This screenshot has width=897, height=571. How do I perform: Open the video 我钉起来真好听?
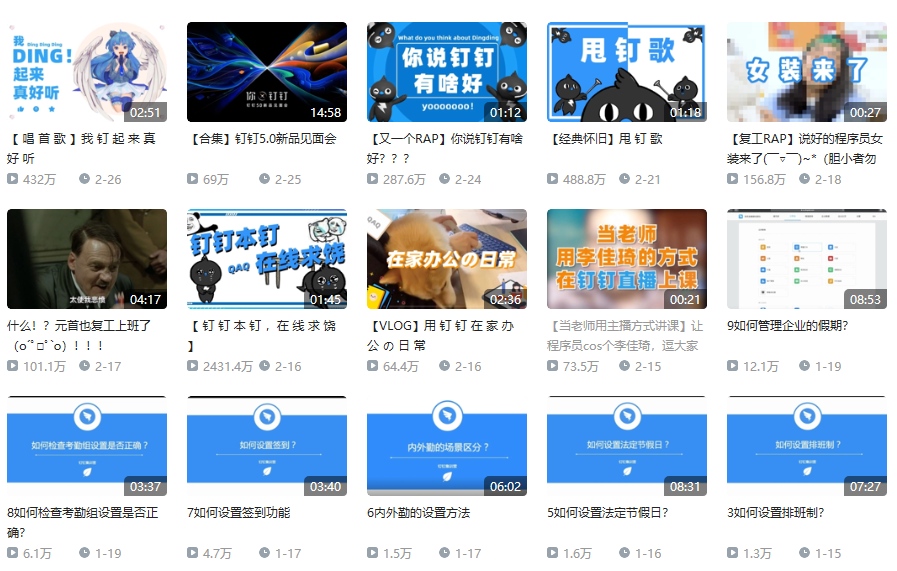coord(86,72)
